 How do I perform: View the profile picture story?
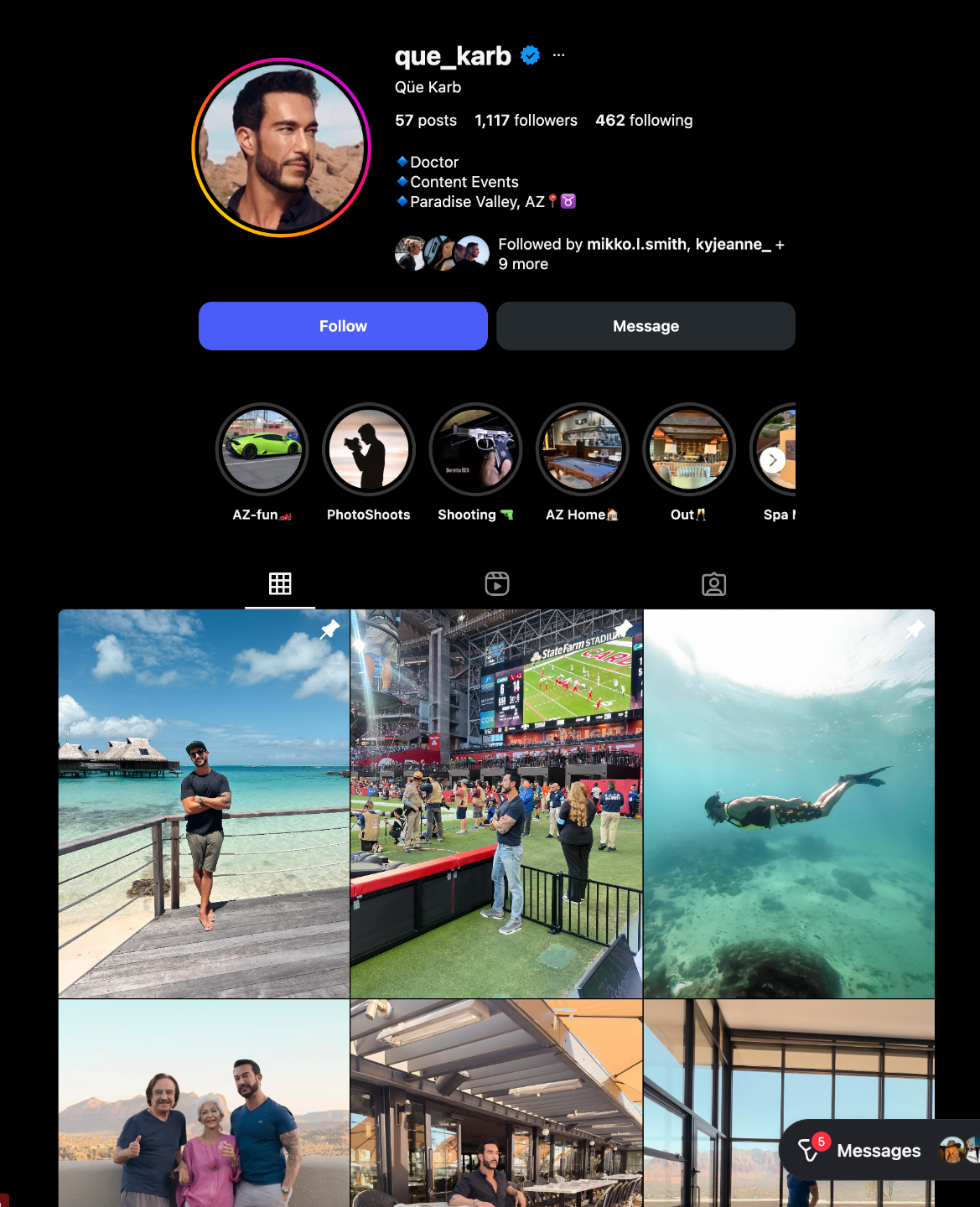click(x=282, y=148)
